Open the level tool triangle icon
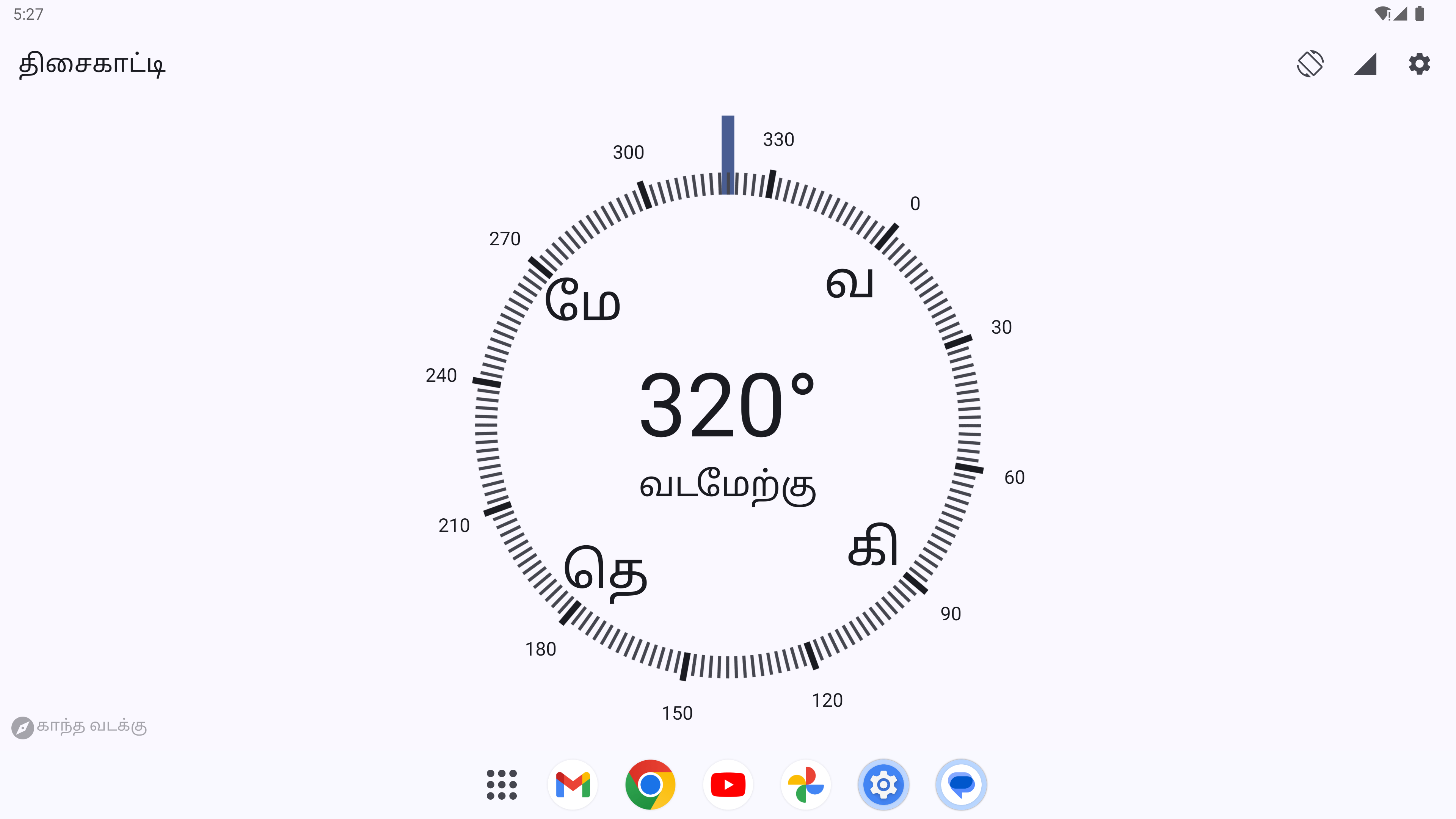This screenshot has height=819, width=1456. tap(1365, 63)
